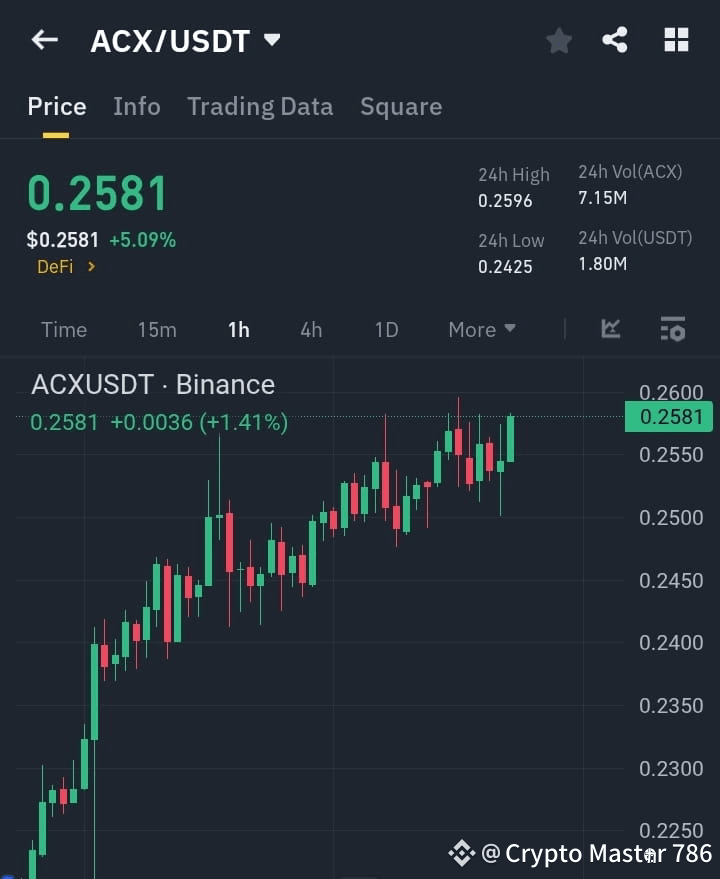
Task: Open the Trading Data tab
Action: coord(260,106)
